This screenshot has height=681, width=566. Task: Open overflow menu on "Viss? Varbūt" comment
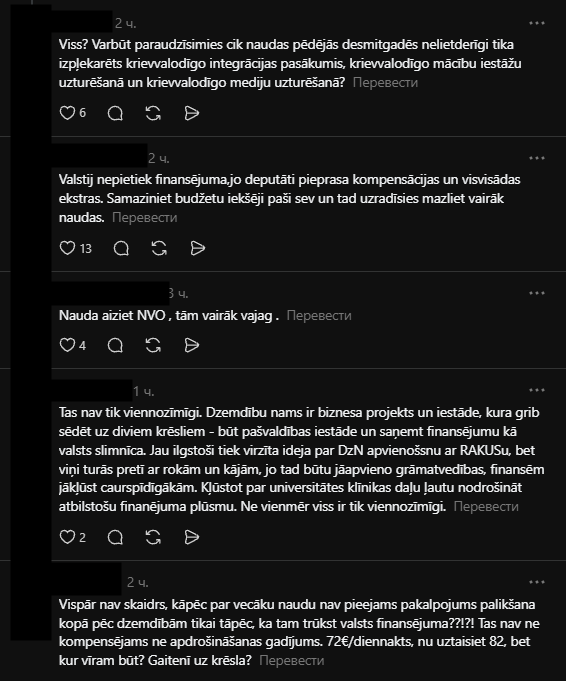pos(537,23)
